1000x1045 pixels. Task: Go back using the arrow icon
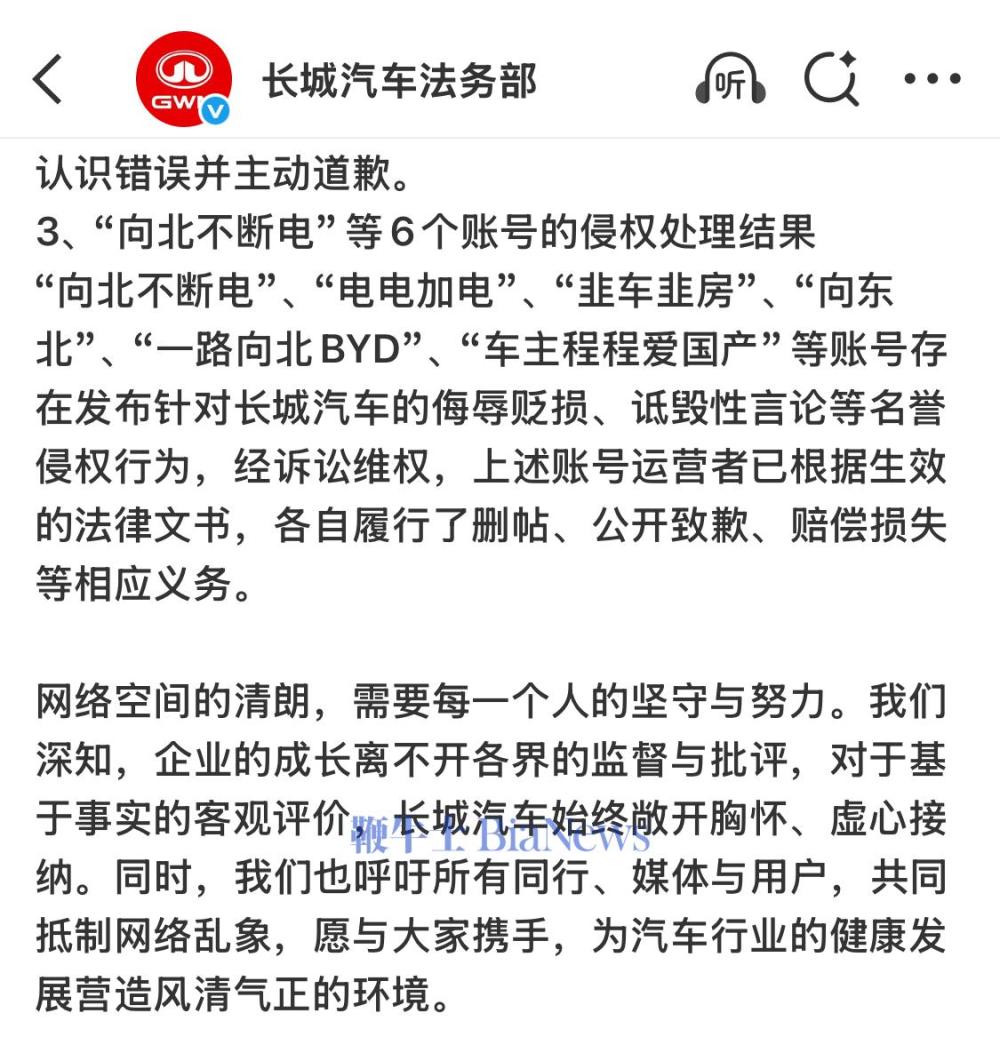[x=48, y=80]
